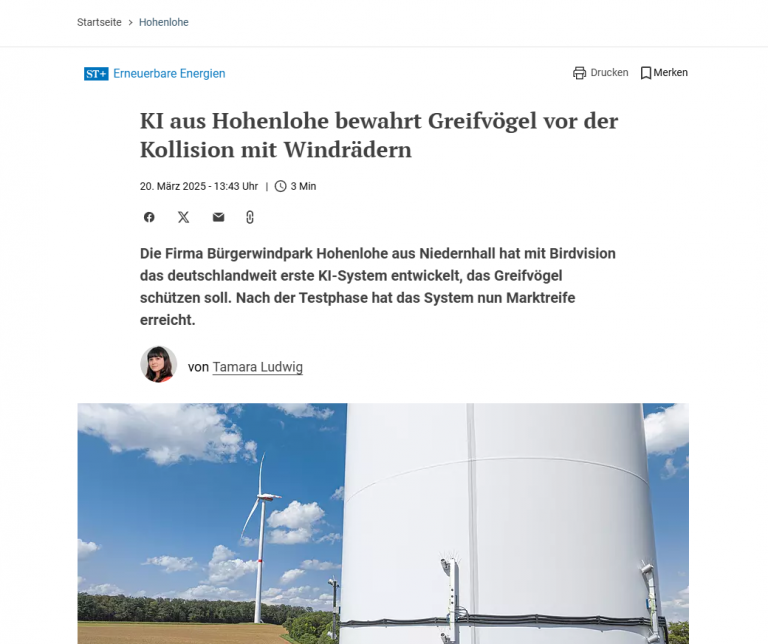The width and height of the screenshot is (768, 644).
Task: Send the article by email
Action: coord(218,217)
